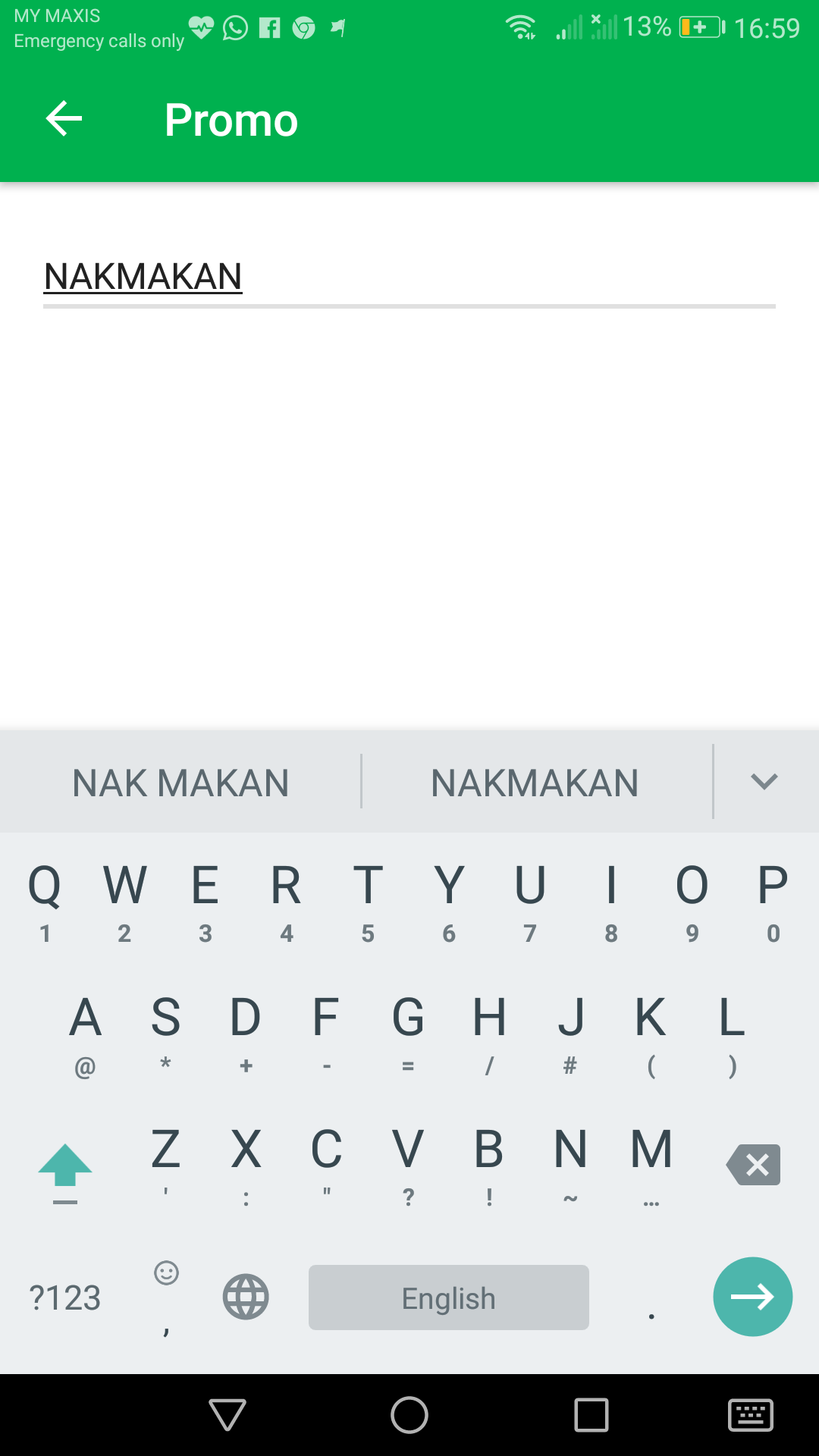Screen dimensions: 819x1456
Task: Tap the English space bar
Action: pyautogui.click(x=448, y=1298)
